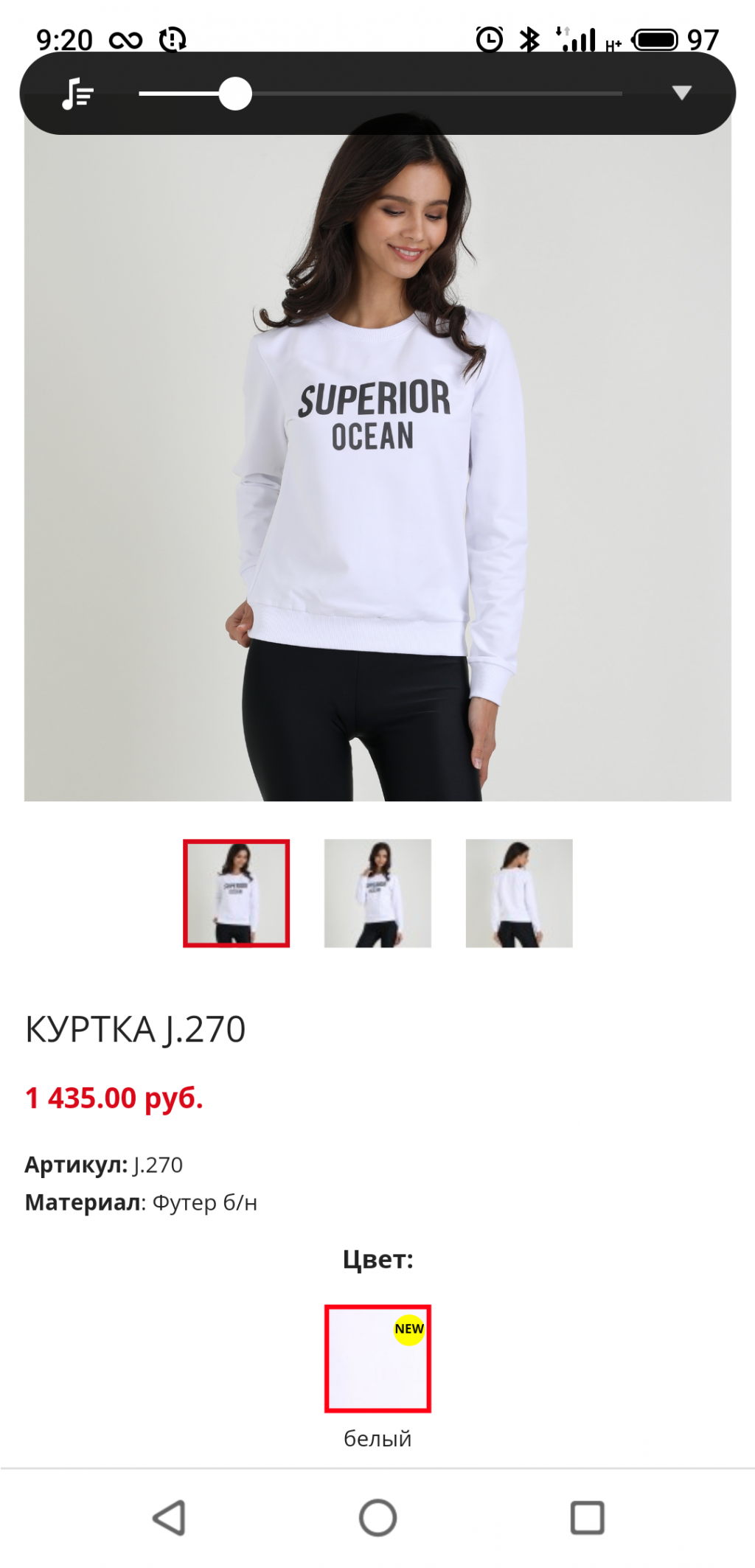Image resolution: width=755 pixels, height=1568 pixels.
Task: Open media volume sound settings icon
Action: [77, 94]
